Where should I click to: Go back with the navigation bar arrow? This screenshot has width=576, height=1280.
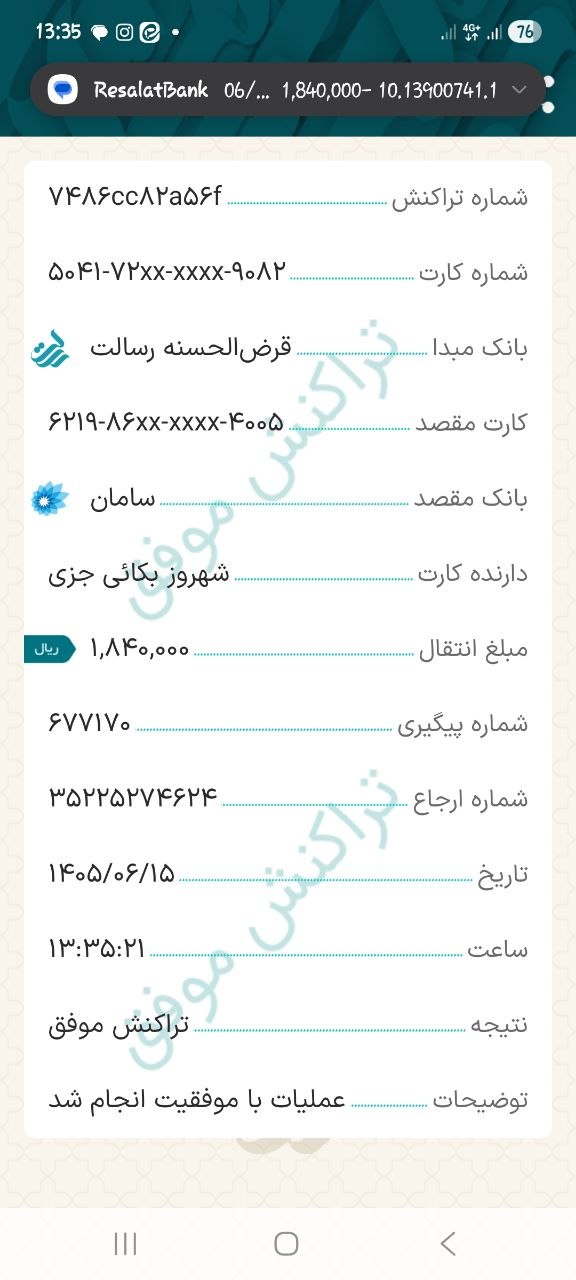tap(448, 1243)
